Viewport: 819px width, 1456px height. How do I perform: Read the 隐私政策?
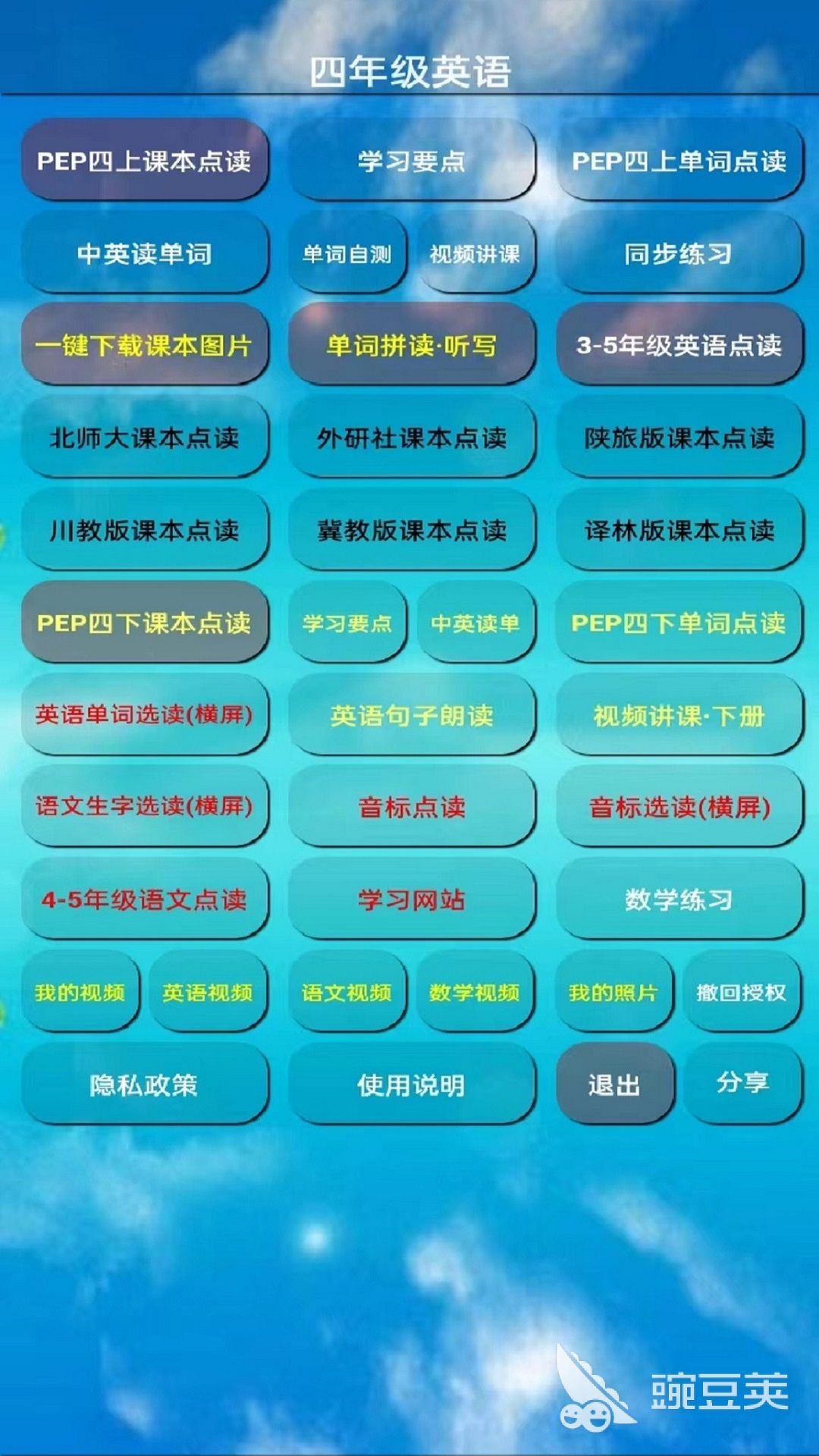144,1084
